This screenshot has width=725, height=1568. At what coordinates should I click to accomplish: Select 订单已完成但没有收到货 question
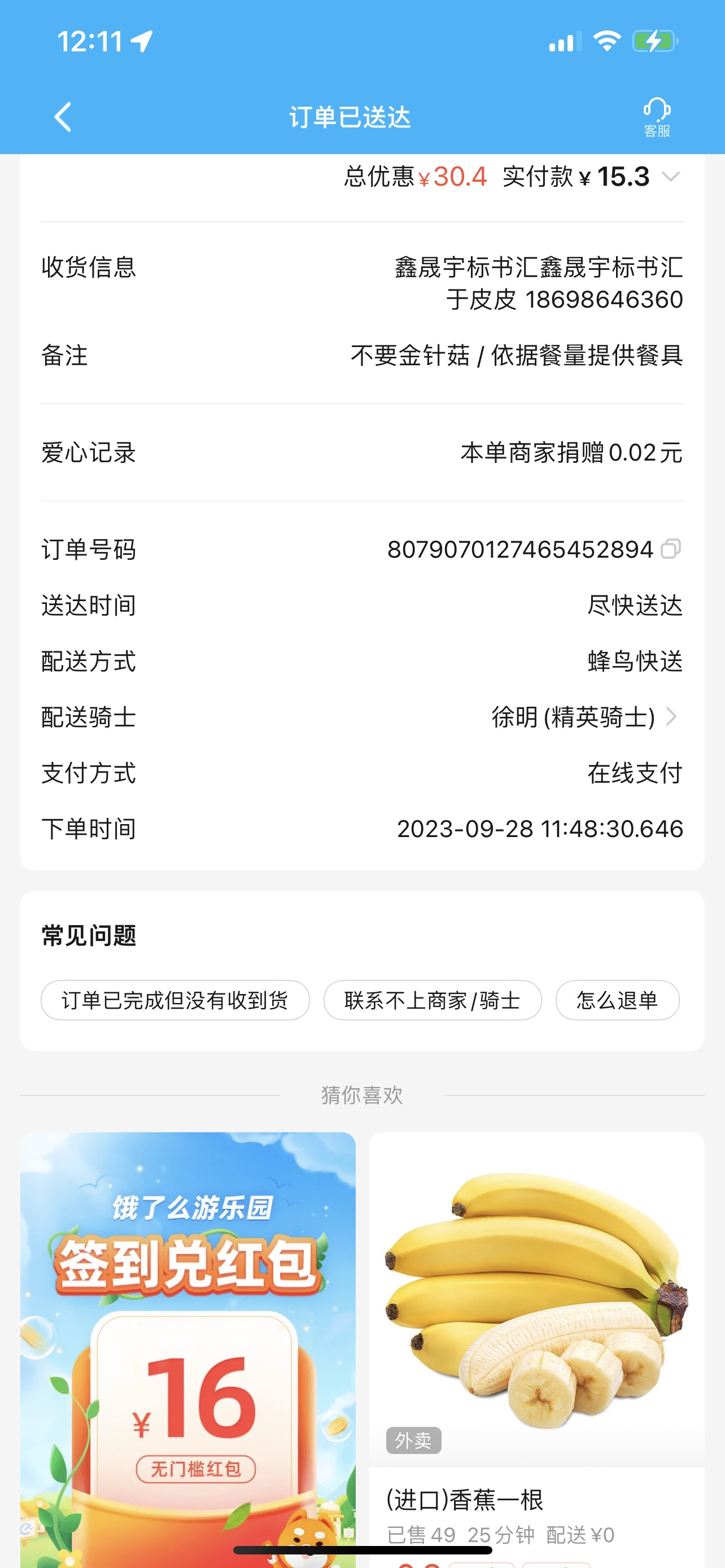[174, 1000]
